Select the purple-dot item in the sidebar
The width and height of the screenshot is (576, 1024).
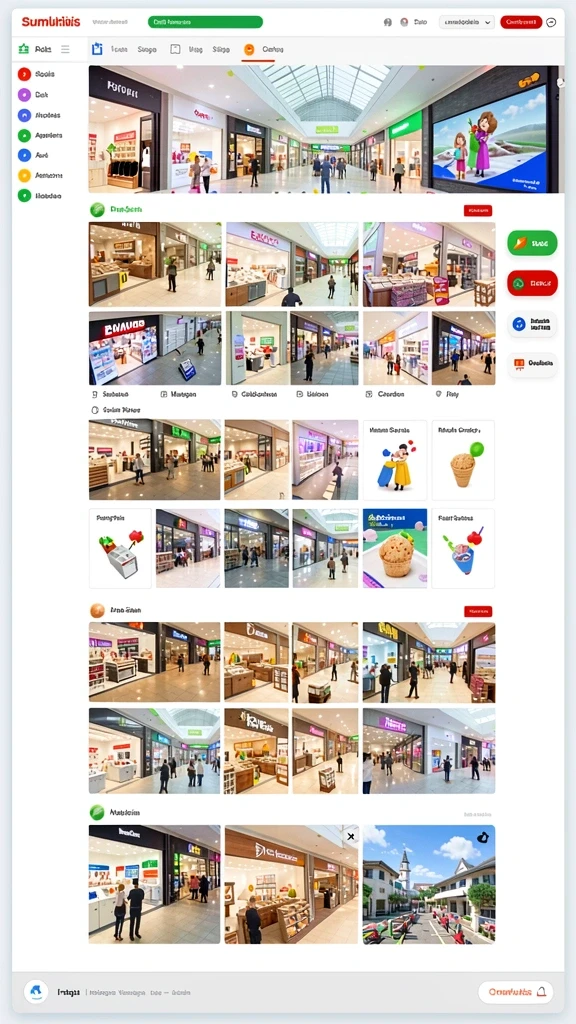click(x=33, y=95)
